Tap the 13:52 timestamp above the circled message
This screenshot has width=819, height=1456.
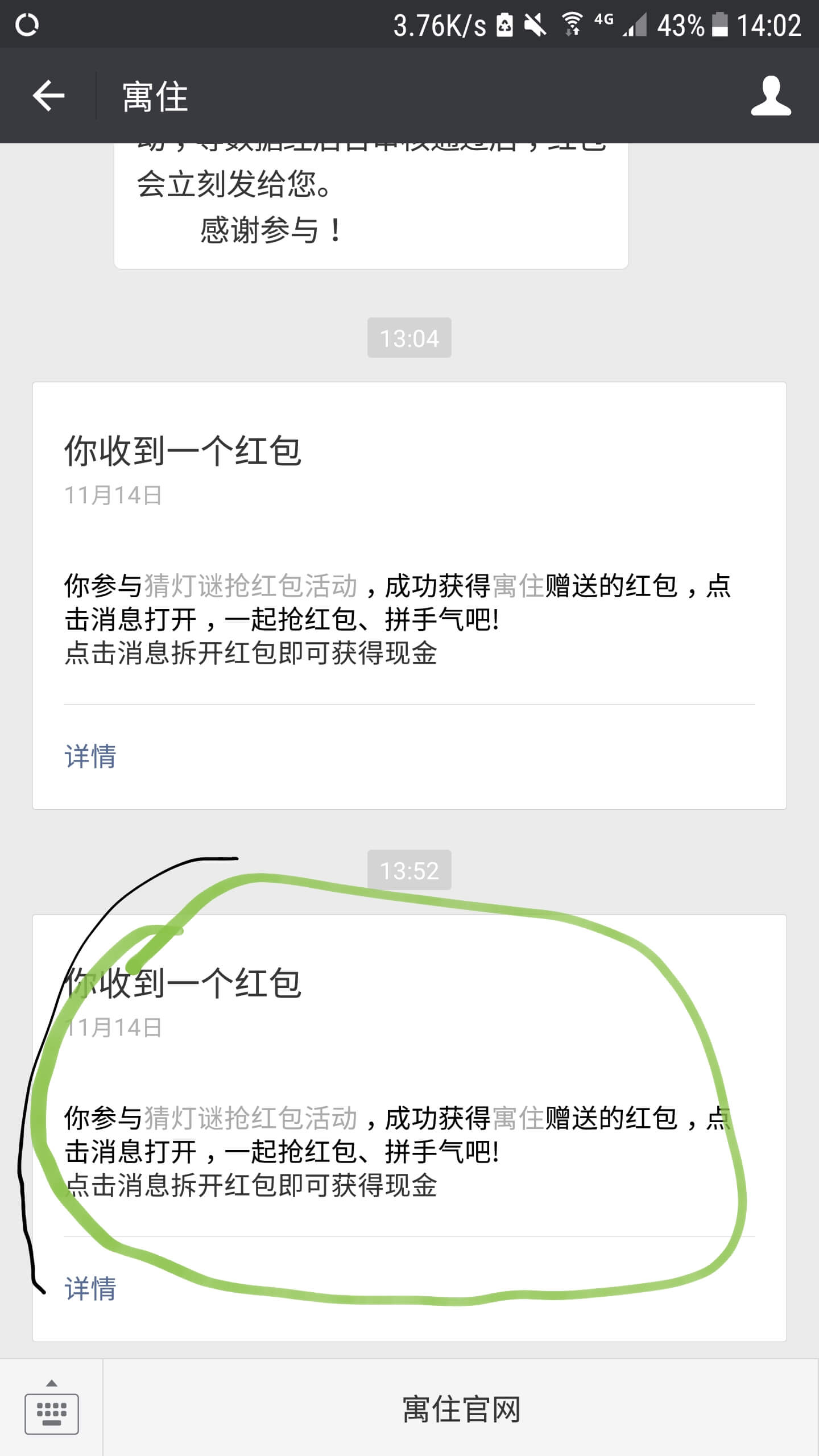tap(409, 871)
